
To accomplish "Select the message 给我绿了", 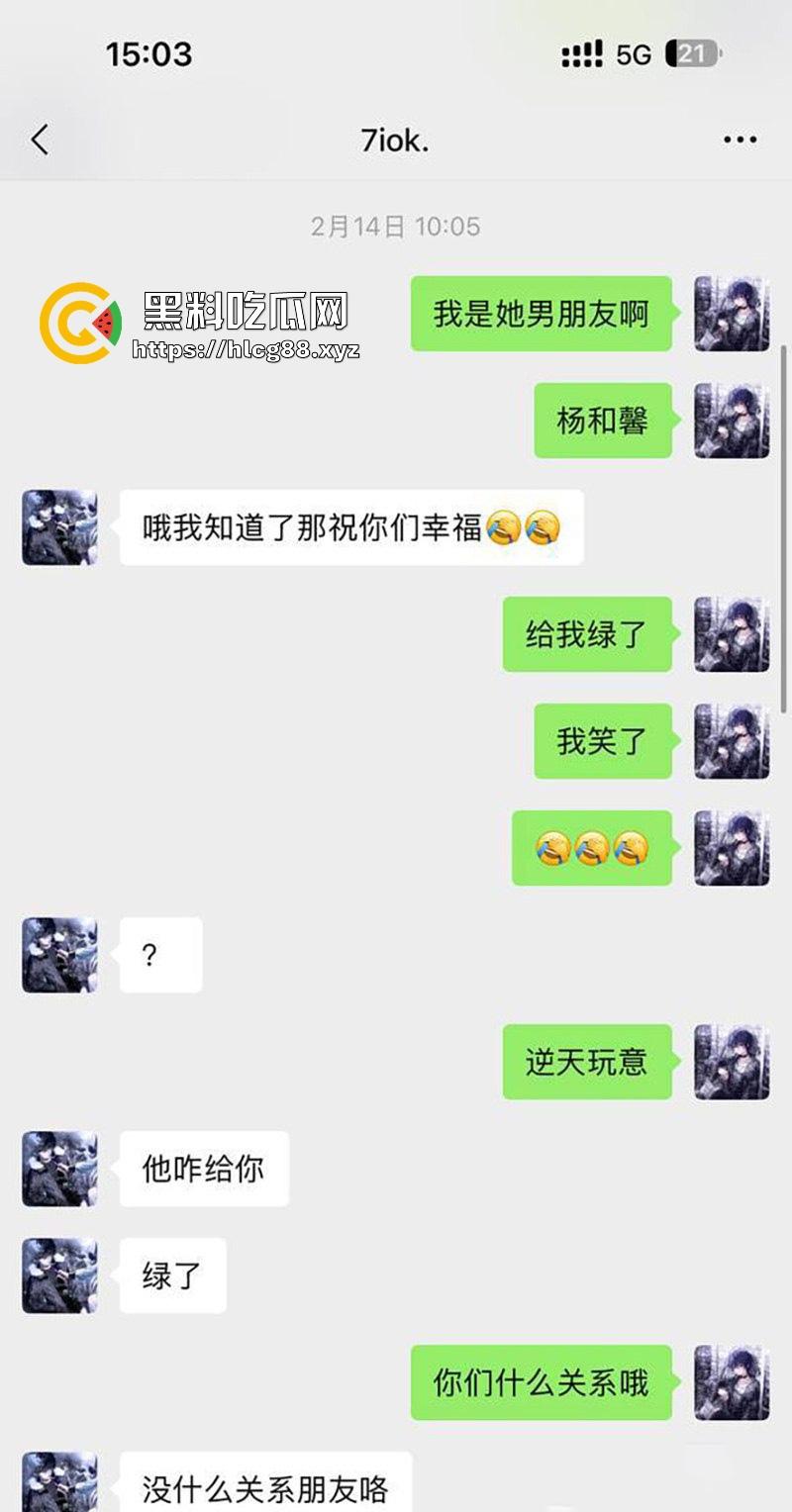I will 586,636.
